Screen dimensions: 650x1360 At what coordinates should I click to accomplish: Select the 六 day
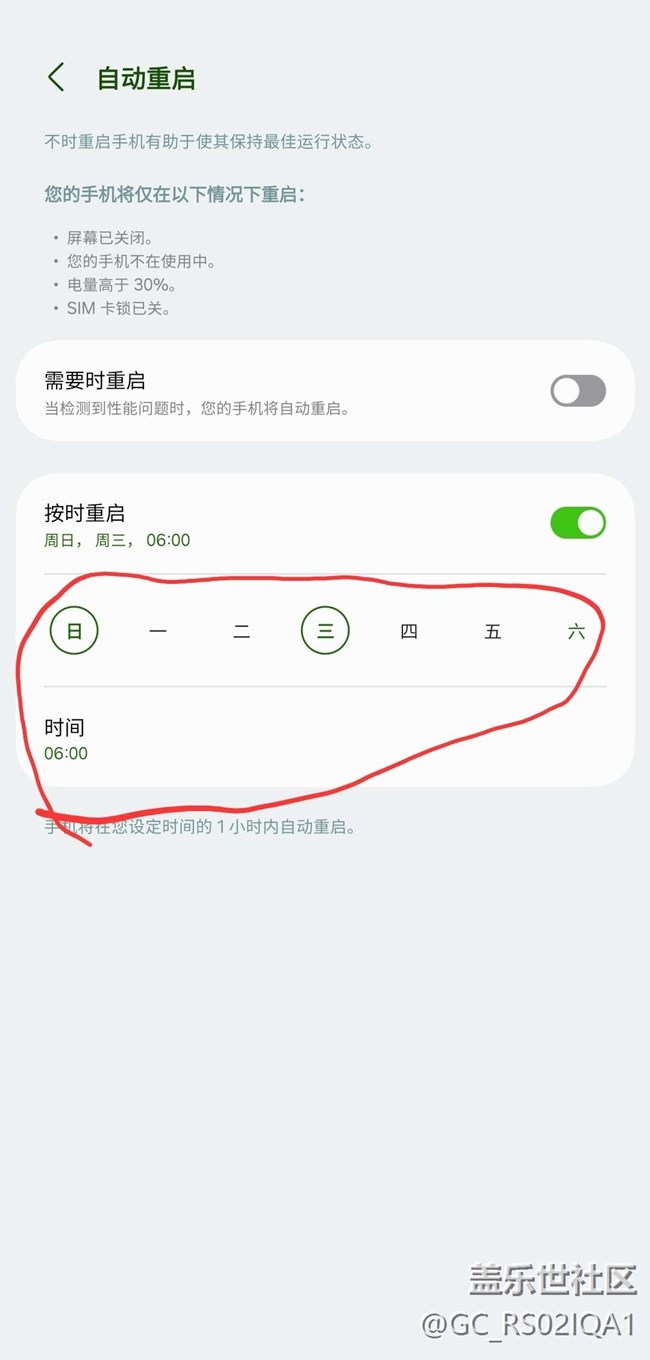click(x=576, y=631)
